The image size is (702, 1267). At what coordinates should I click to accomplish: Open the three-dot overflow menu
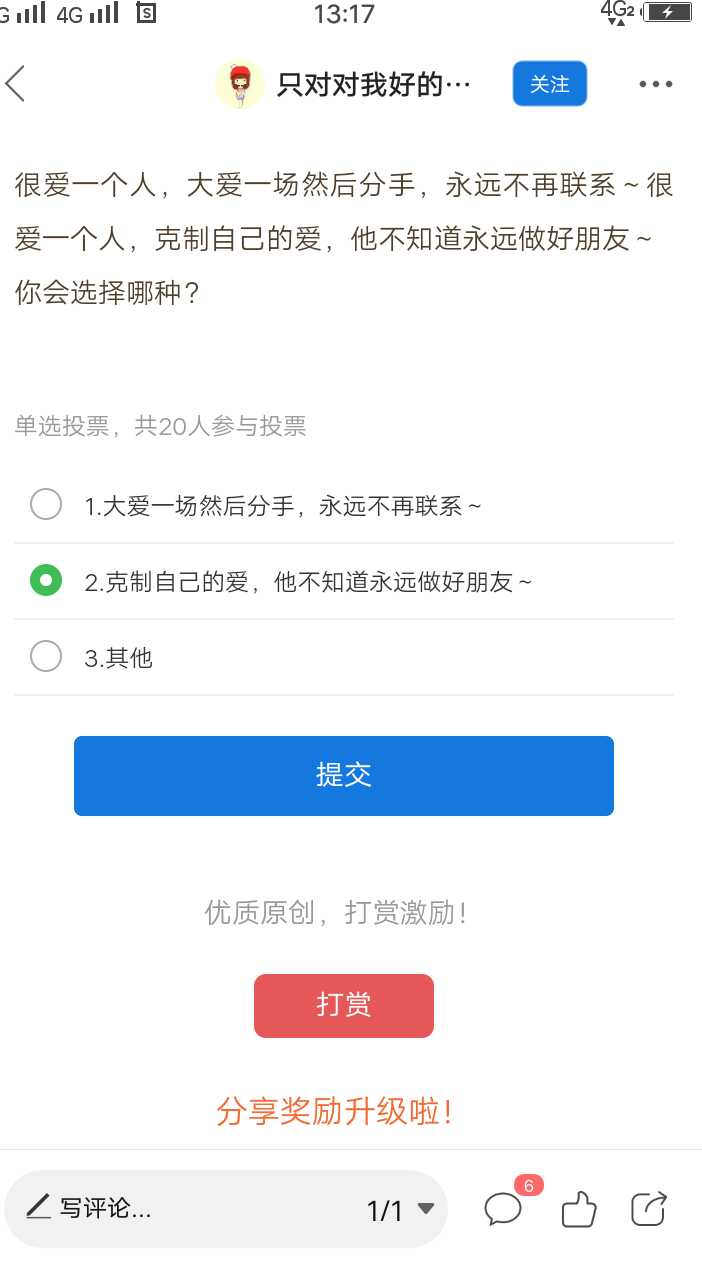(656, 84)
